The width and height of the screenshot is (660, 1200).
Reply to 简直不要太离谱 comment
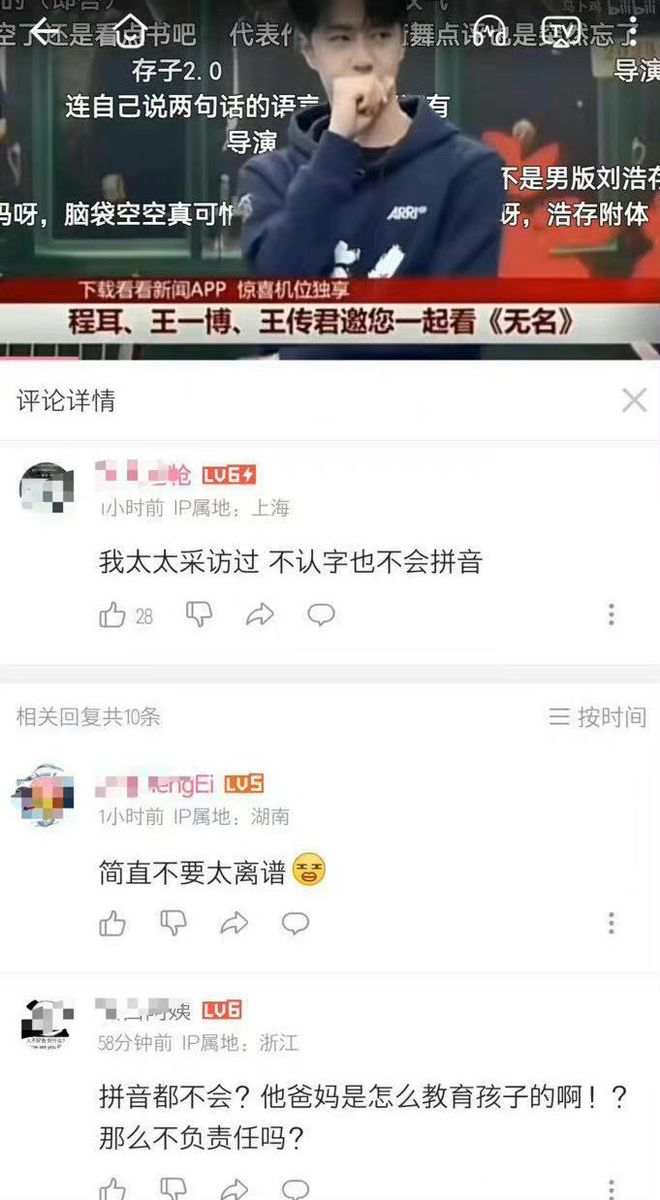tap(295, 923)
